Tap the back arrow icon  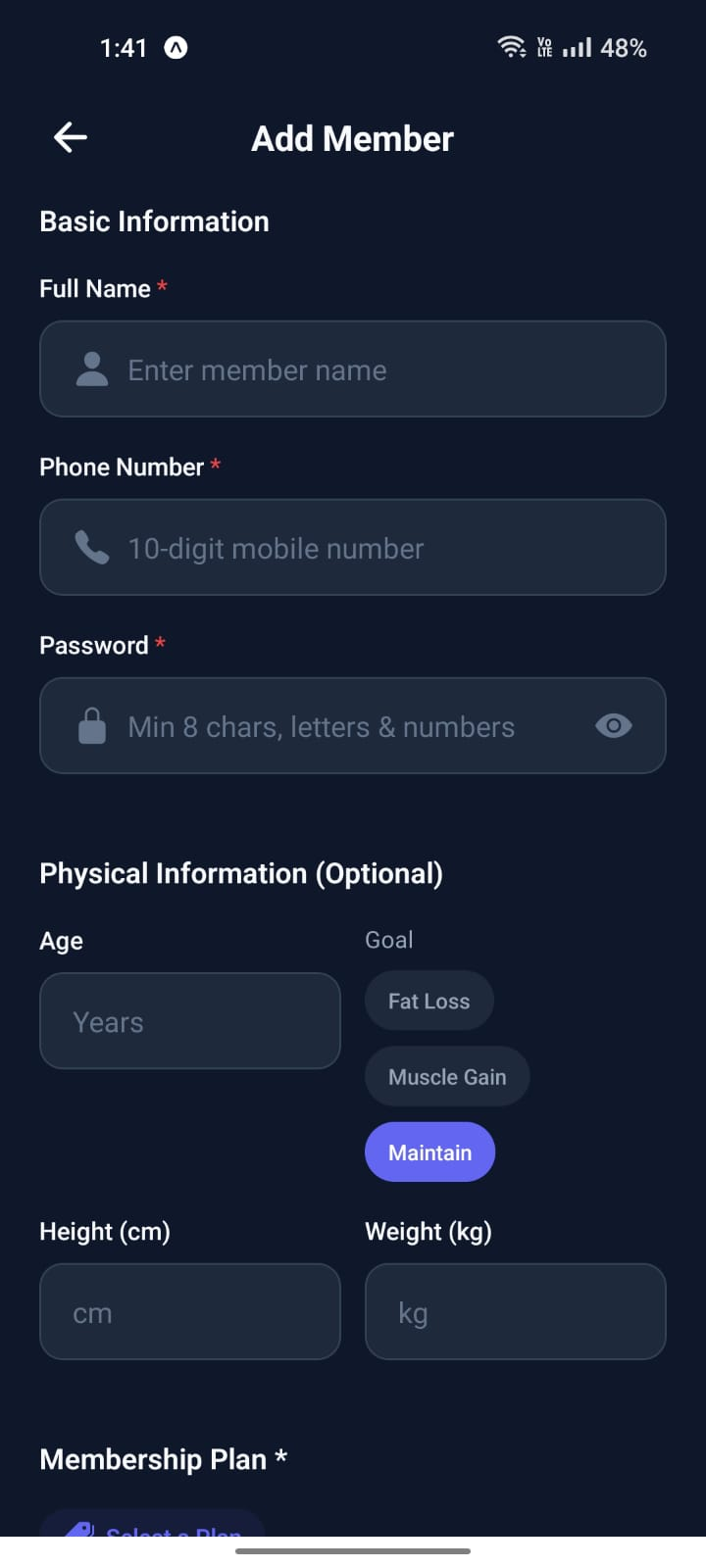pyautogui.click(x=69, y=137)
